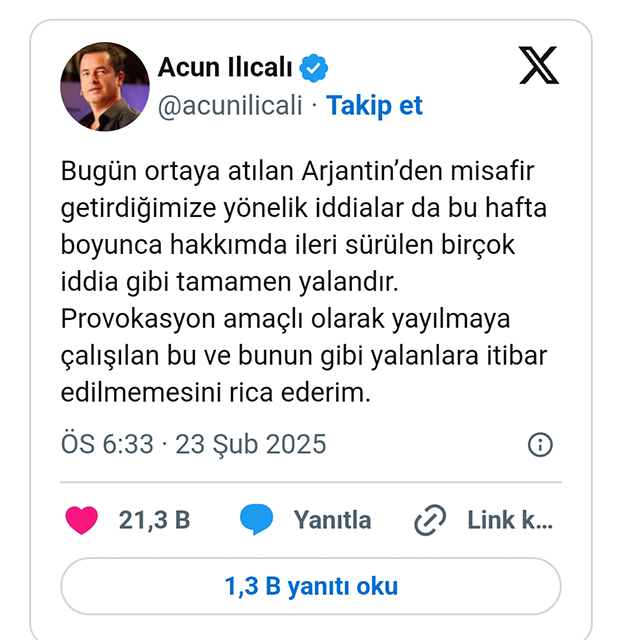Open the @acunilicali handle
Viewport: 622px width, 640px height.
pyautogui.click(x=230, y=105)
